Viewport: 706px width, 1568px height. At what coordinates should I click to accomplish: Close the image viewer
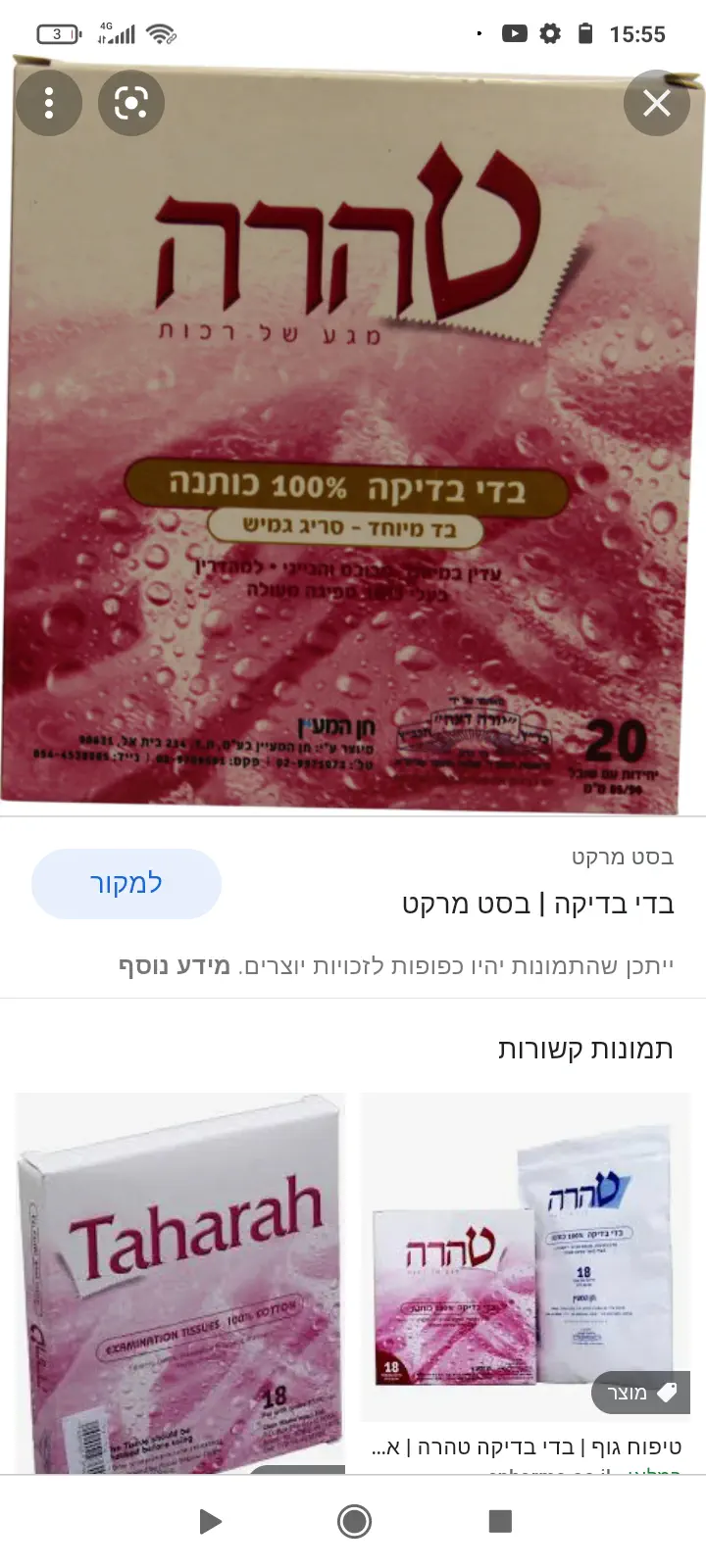tap(656, 102)
